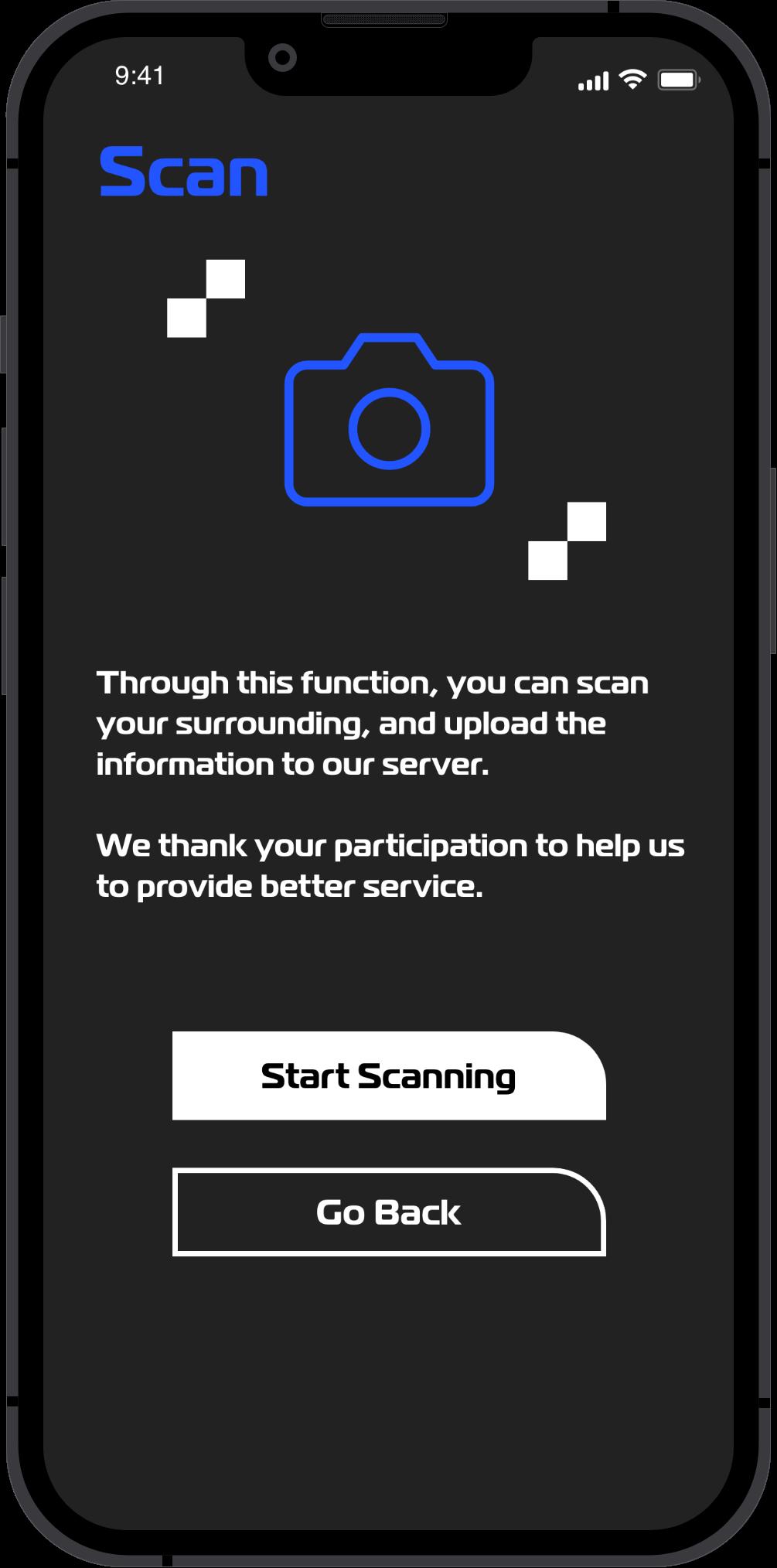Tap the Start Scanning button
The width and height of the screenshot is (777, 1568).
click(x=389, y=1075)
